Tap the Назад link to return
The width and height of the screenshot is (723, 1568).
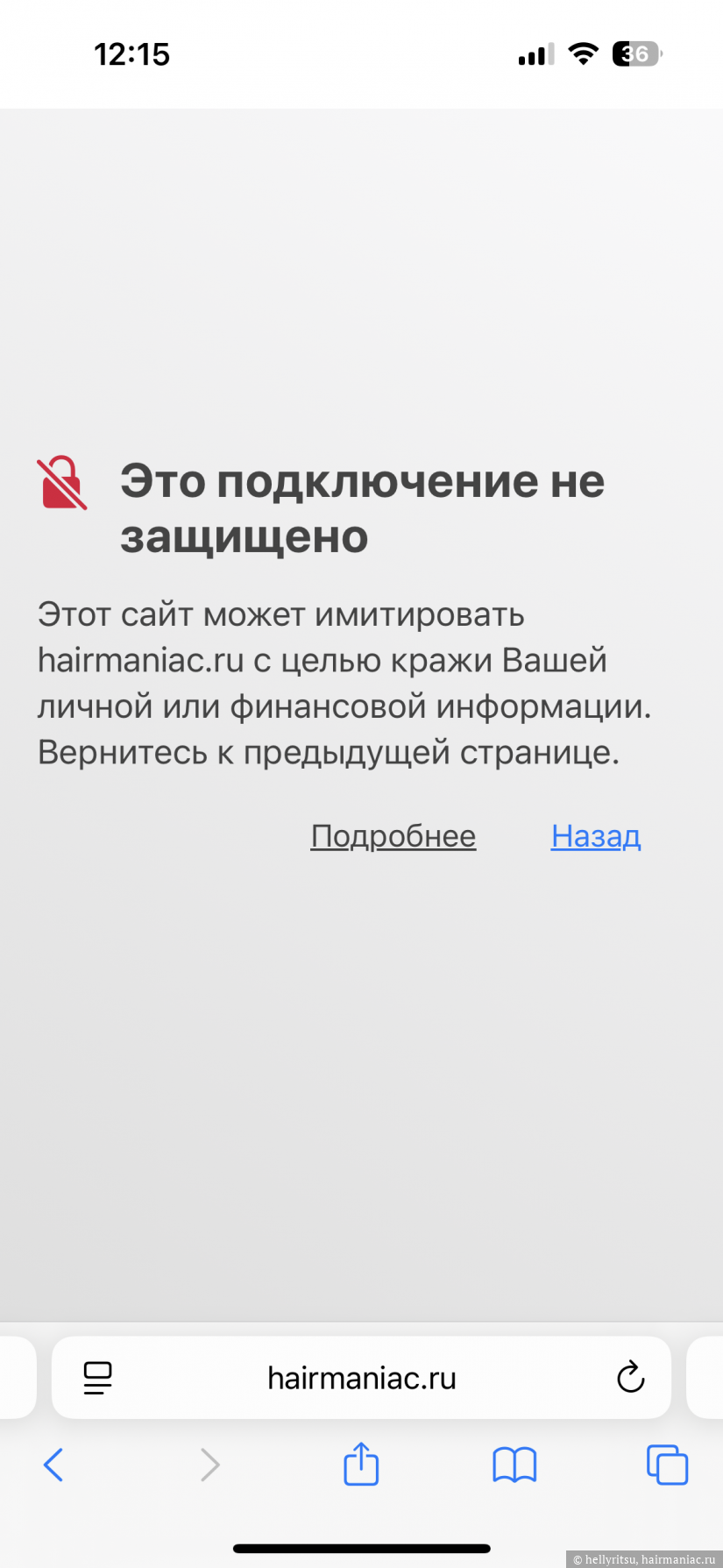(596, 836)
